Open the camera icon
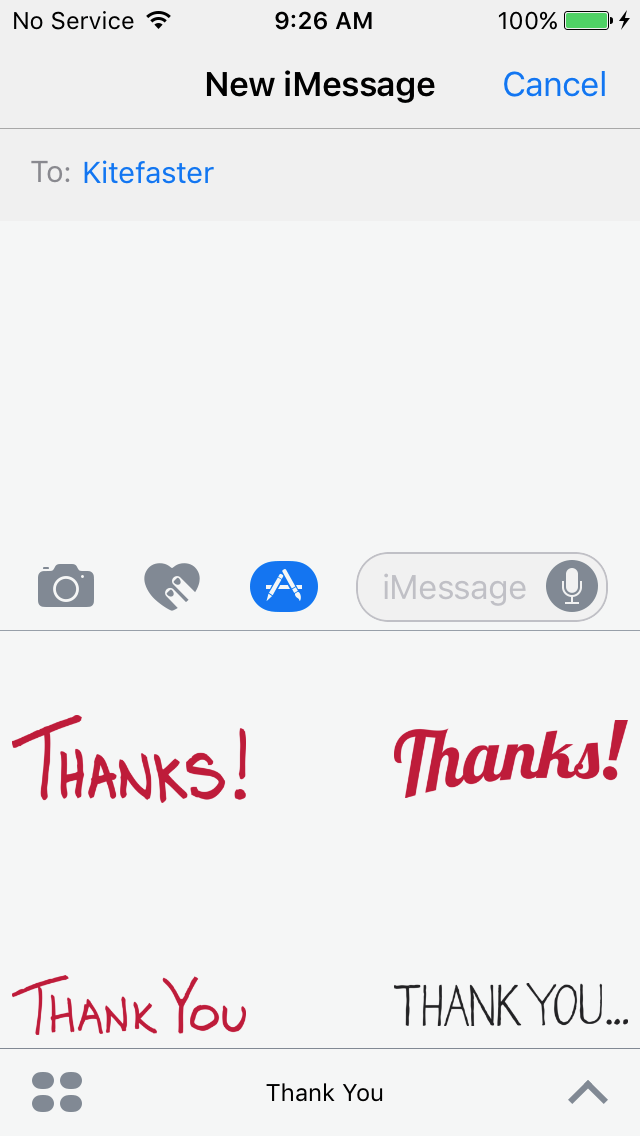The height and width of the screenshot is (1136, 640). tap(66, 586)
